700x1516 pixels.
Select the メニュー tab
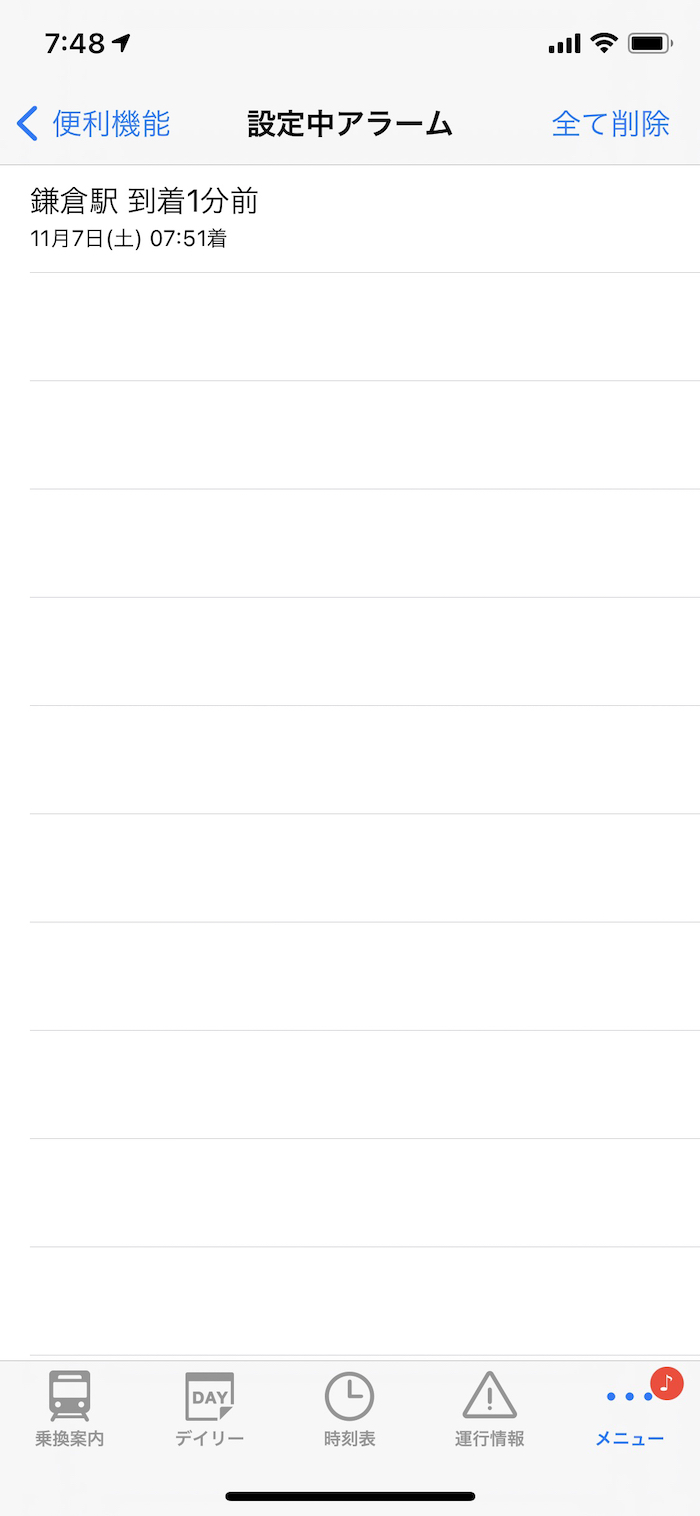(630, 1409)
